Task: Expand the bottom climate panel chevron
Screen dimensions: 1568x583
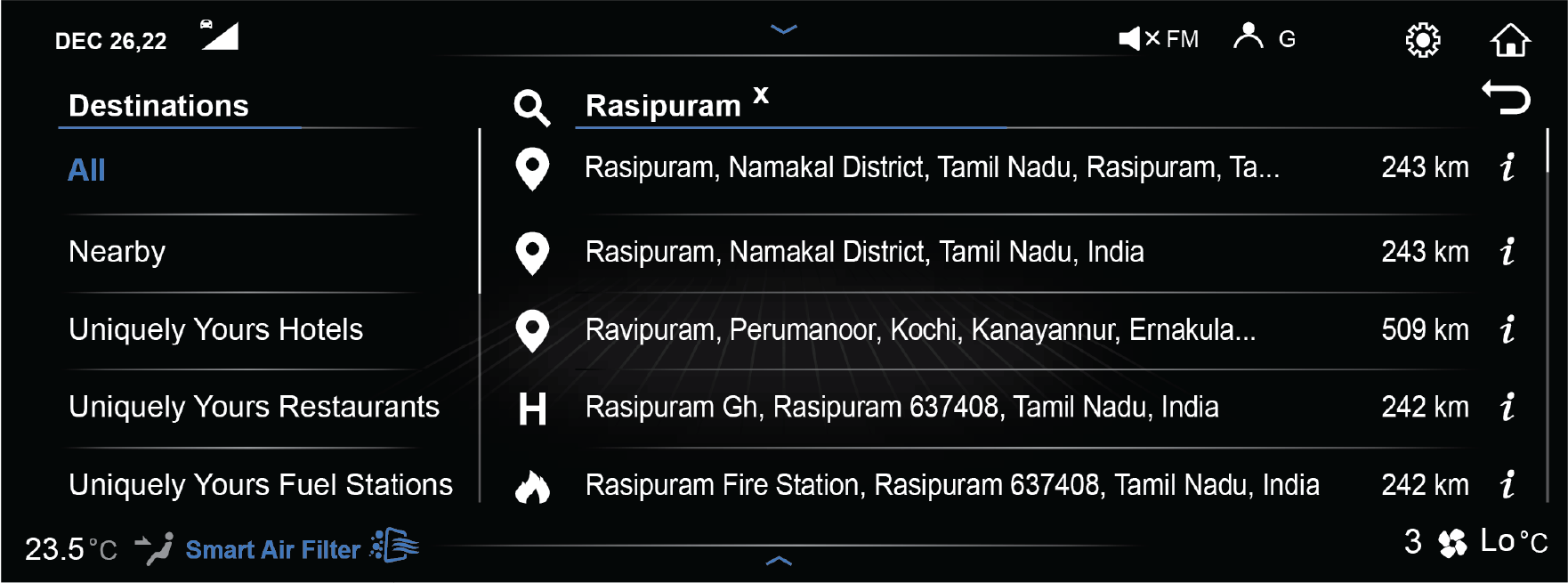Action: click(779, 561)
